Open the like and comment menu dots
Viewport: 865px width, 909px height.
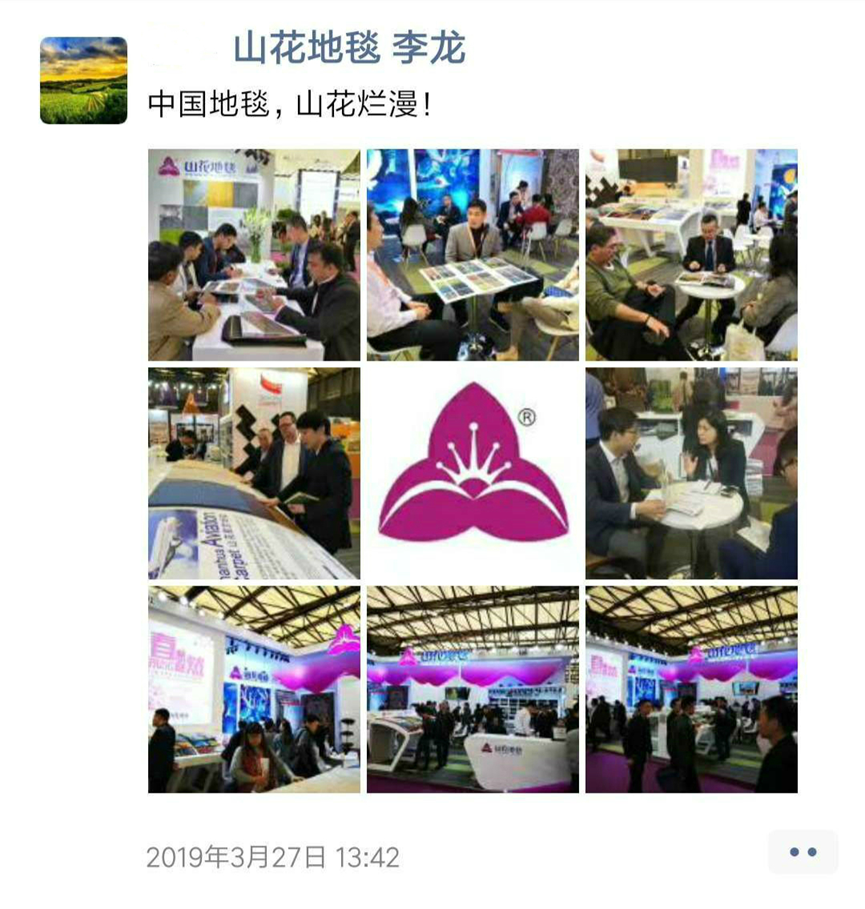[802, 852]
